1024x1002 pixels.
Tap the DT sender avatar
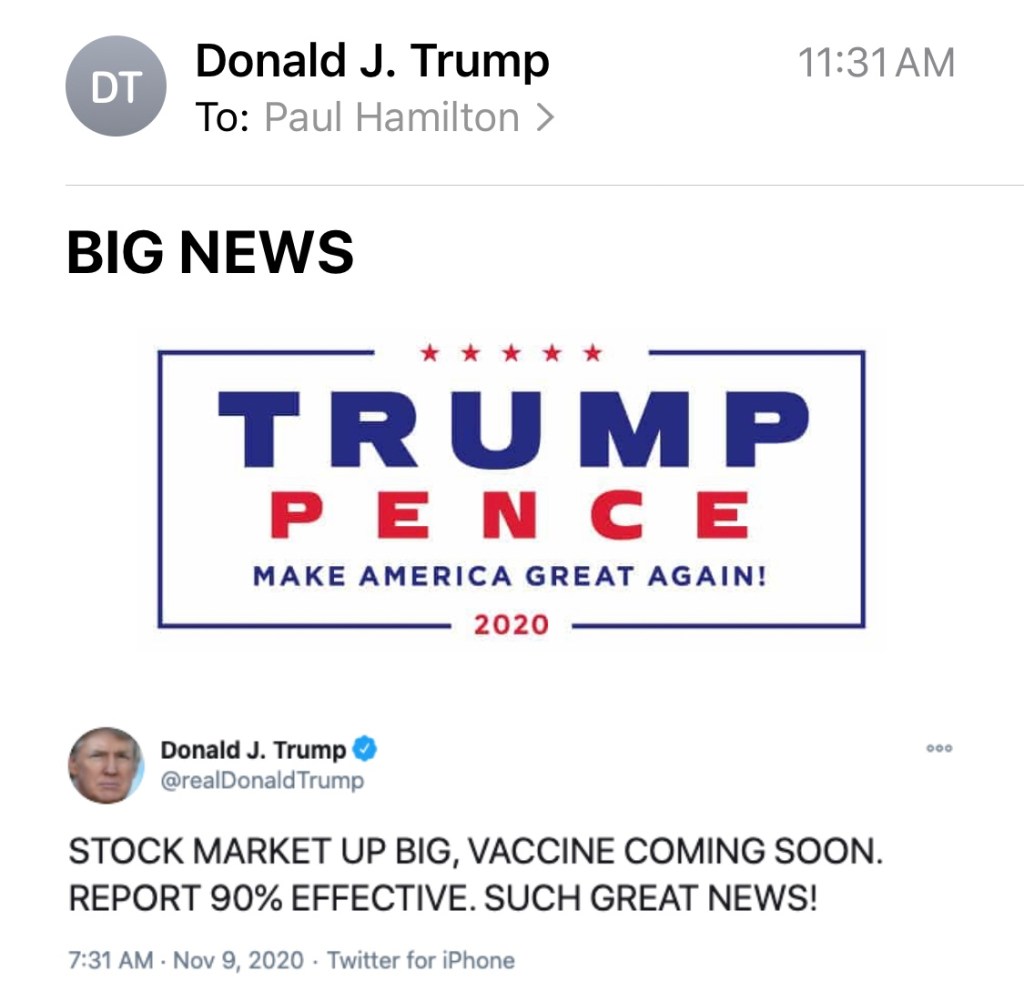point(114,87)
